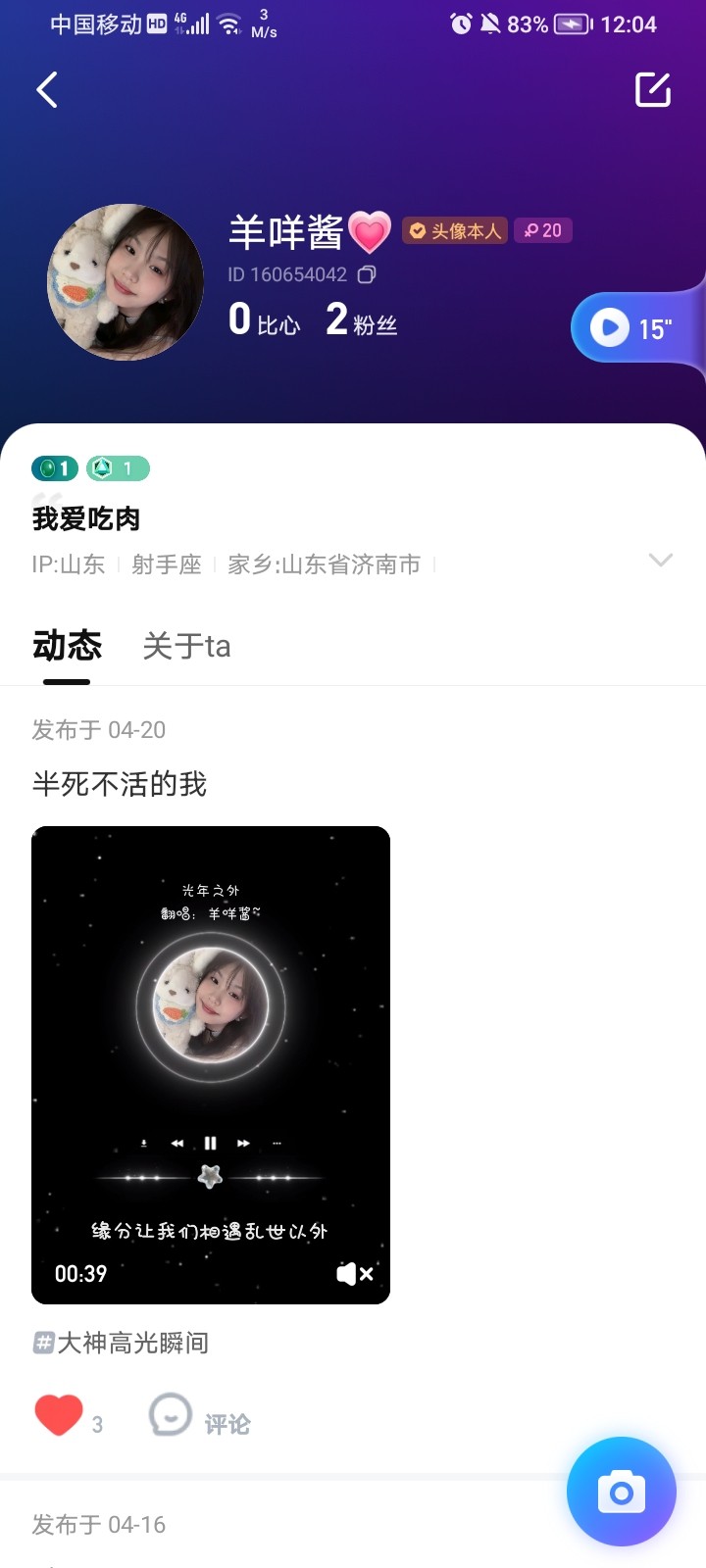
Task: View the 2 粉丝 followers list
Action: pos(361,320)
